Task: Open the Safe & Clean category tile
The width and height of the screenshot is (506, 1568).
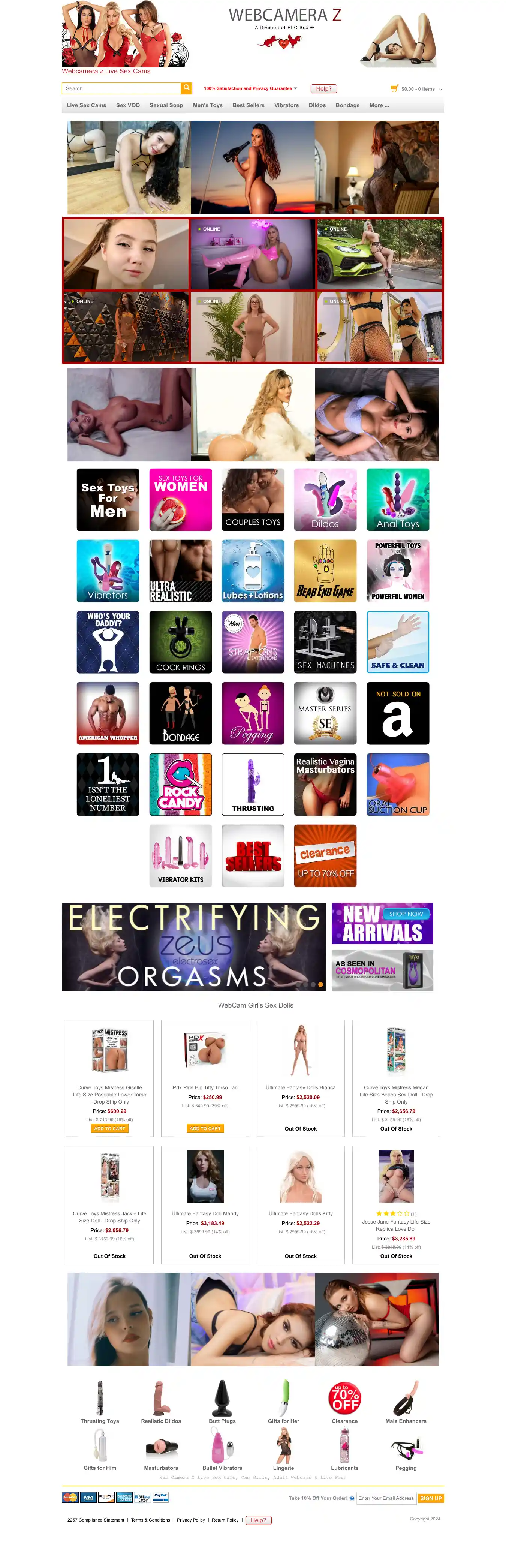Action: pyautogui.click(x=398, y=642)
